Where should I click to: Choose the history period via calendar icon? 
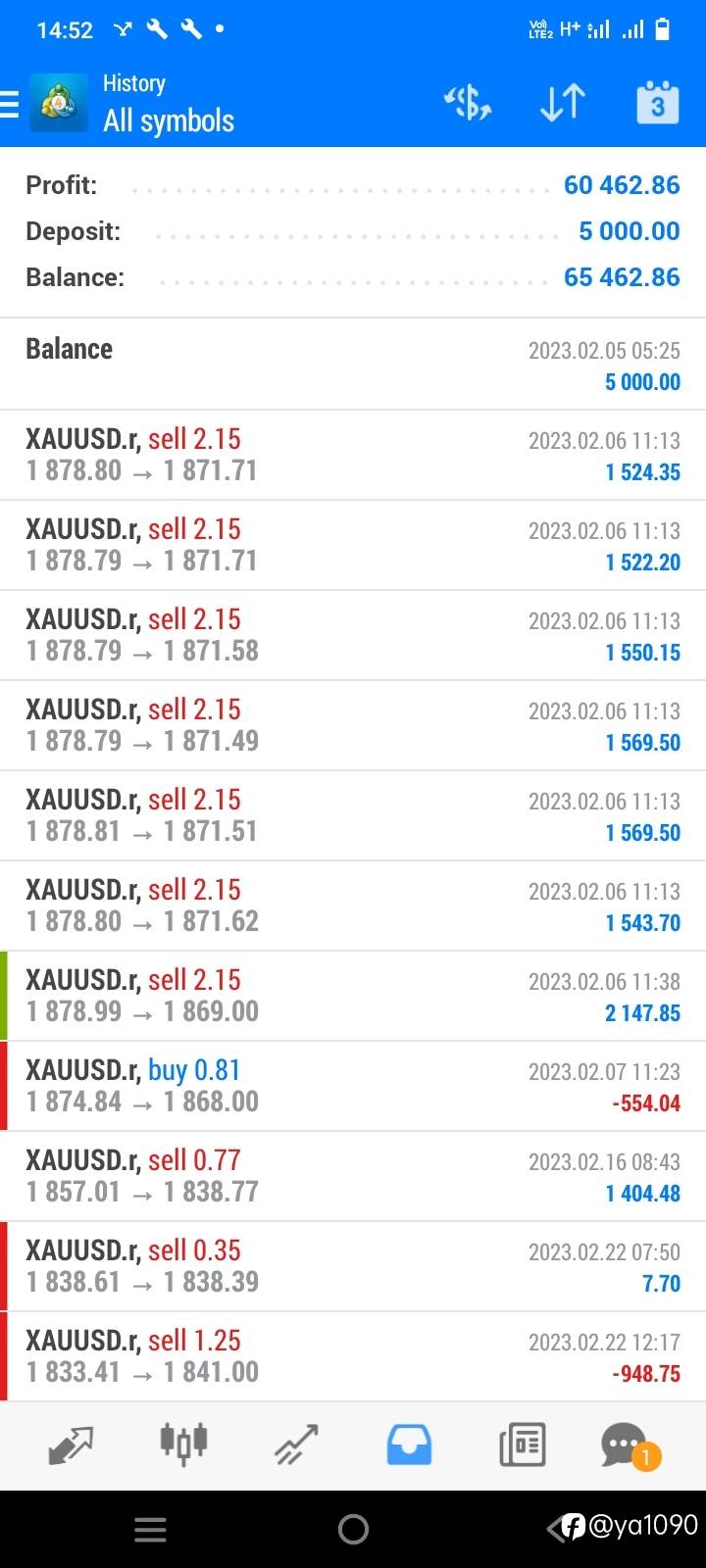(657, 104)
